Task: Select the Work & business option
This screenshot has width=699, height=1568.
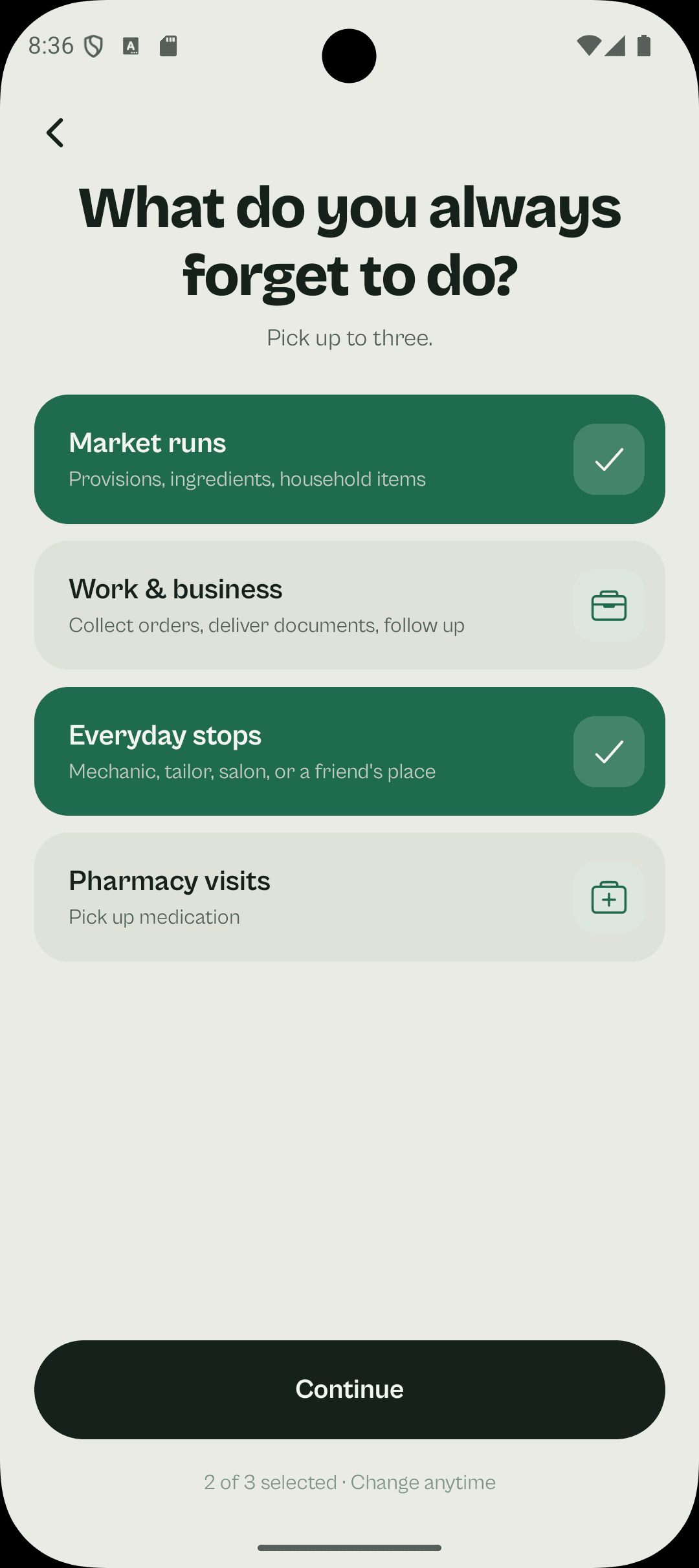Action: pyautogui.click(x=349, y=605)
